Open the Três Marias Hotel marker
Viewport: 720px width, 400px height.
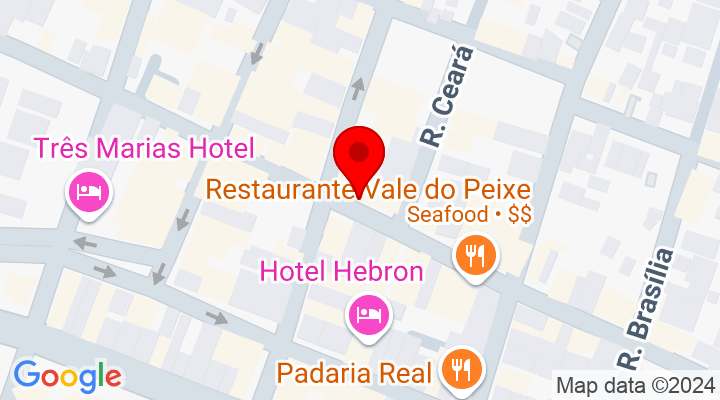point(89,189)
